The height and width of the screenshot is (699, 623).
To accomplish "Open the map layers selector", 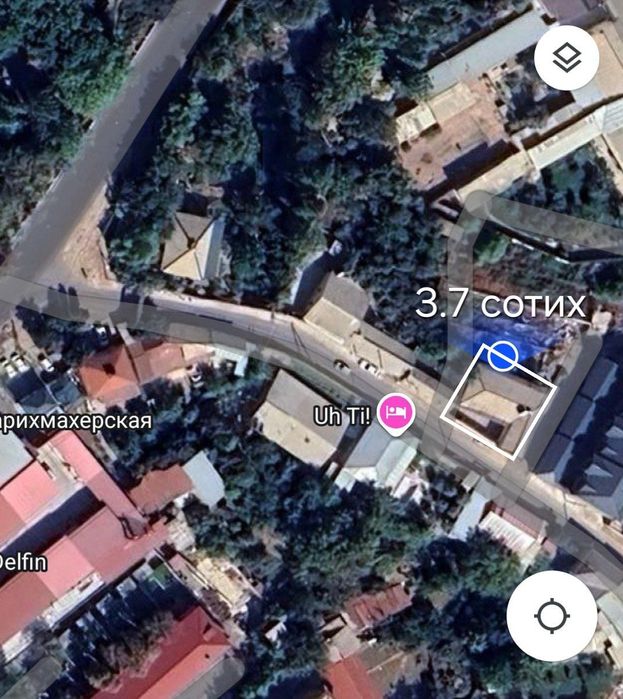I will pos(567,58).
